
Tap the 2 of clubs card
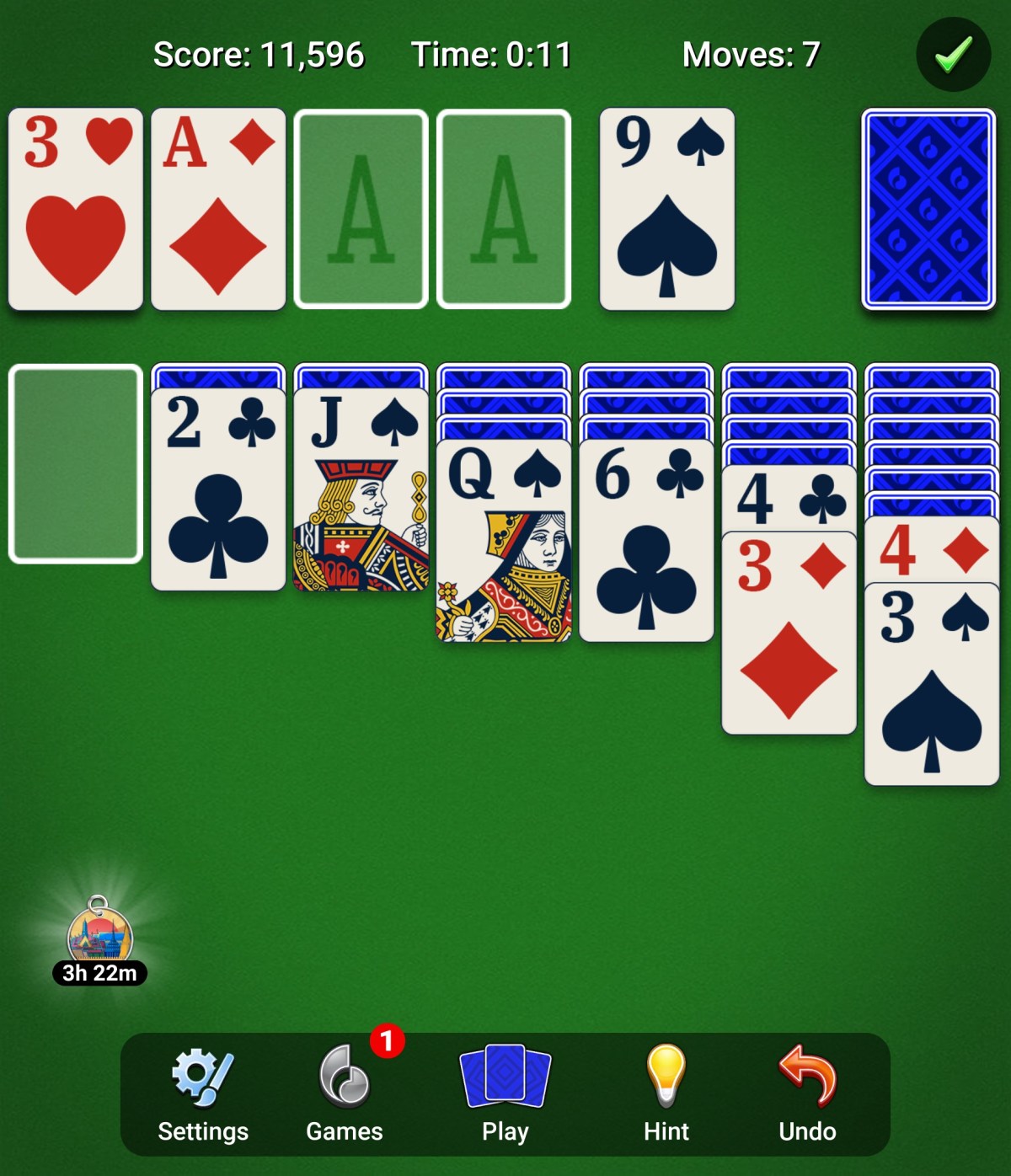click(x=218, y=489)
